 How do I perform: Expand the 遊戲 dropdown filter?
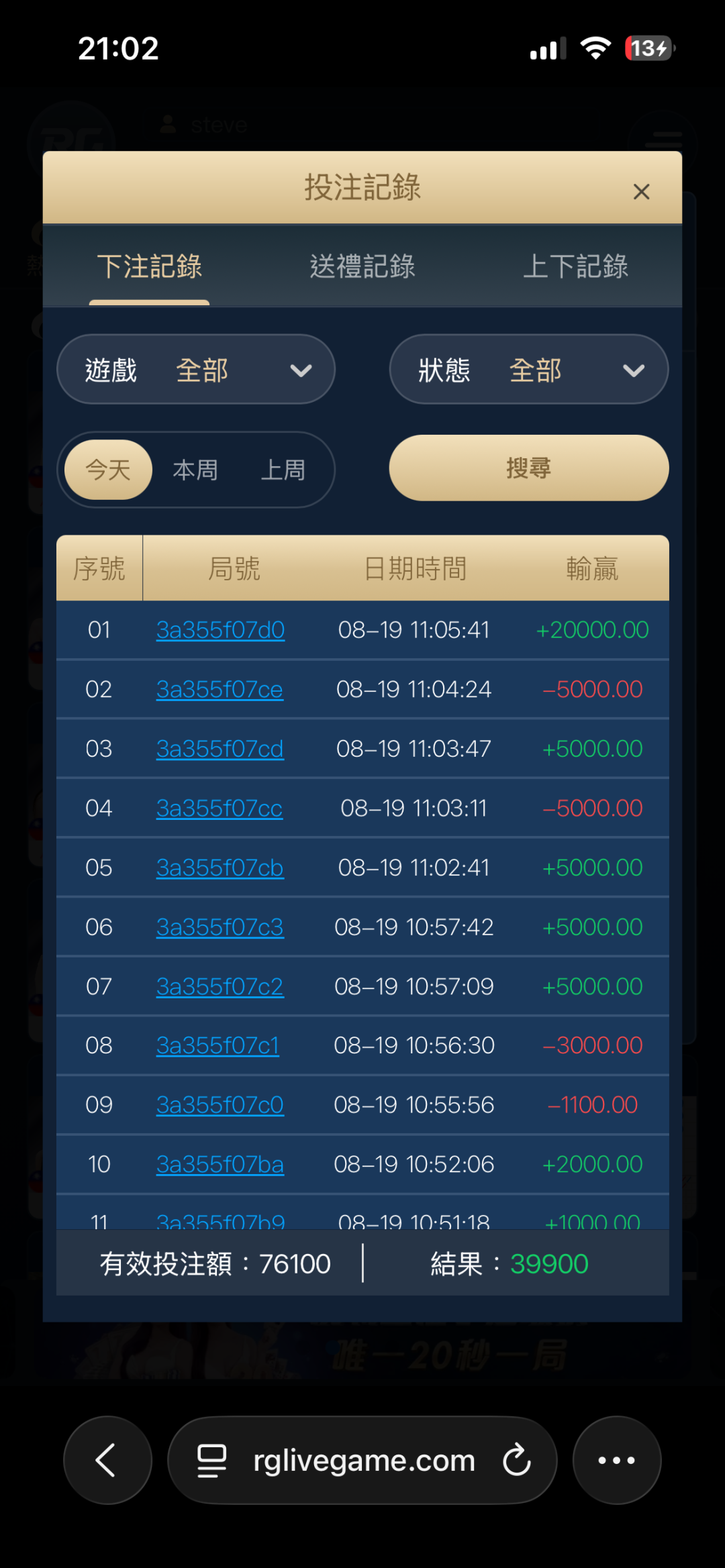(x=196, y=369)
